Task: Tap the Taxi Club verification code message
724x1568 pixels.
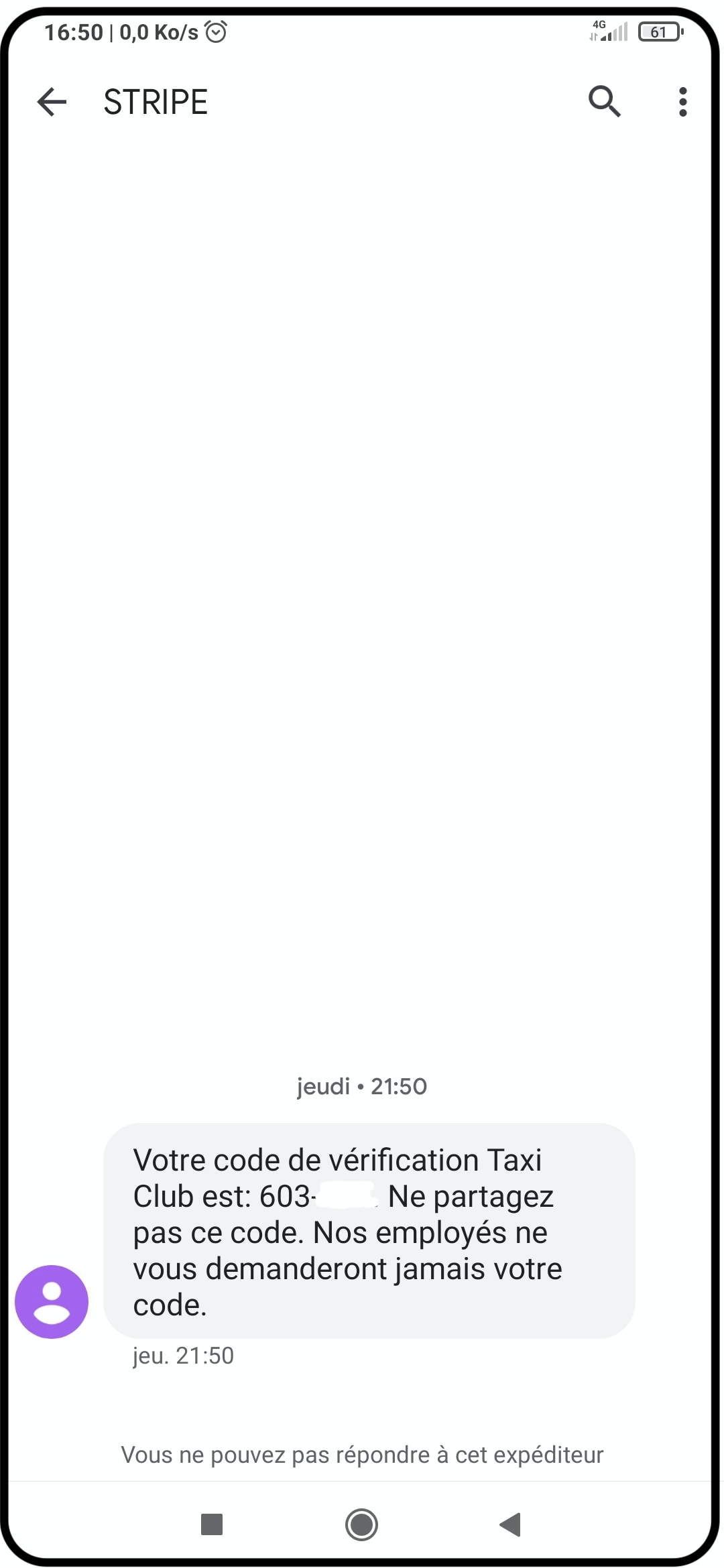Action: (x=369, y=1232)
